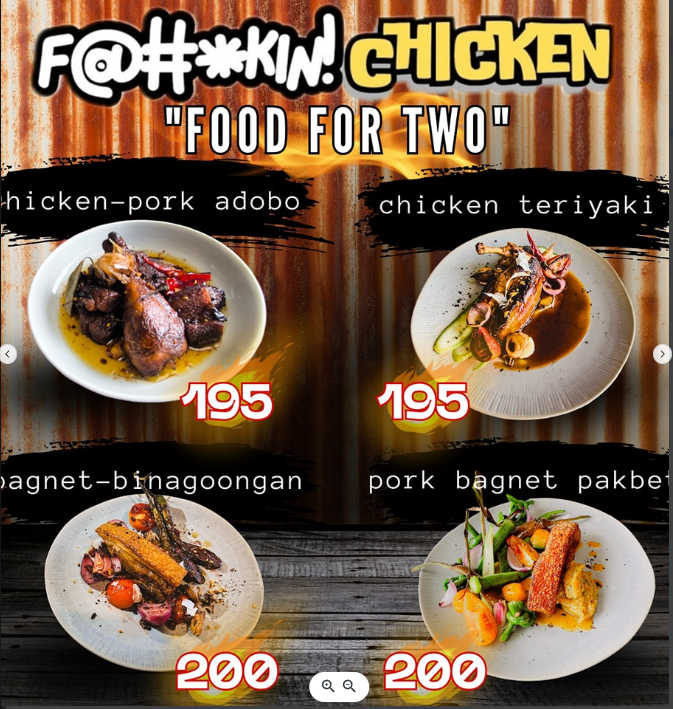673x709 pixels.
Task: Zoom in on the menu image
Action: [328, 686]
